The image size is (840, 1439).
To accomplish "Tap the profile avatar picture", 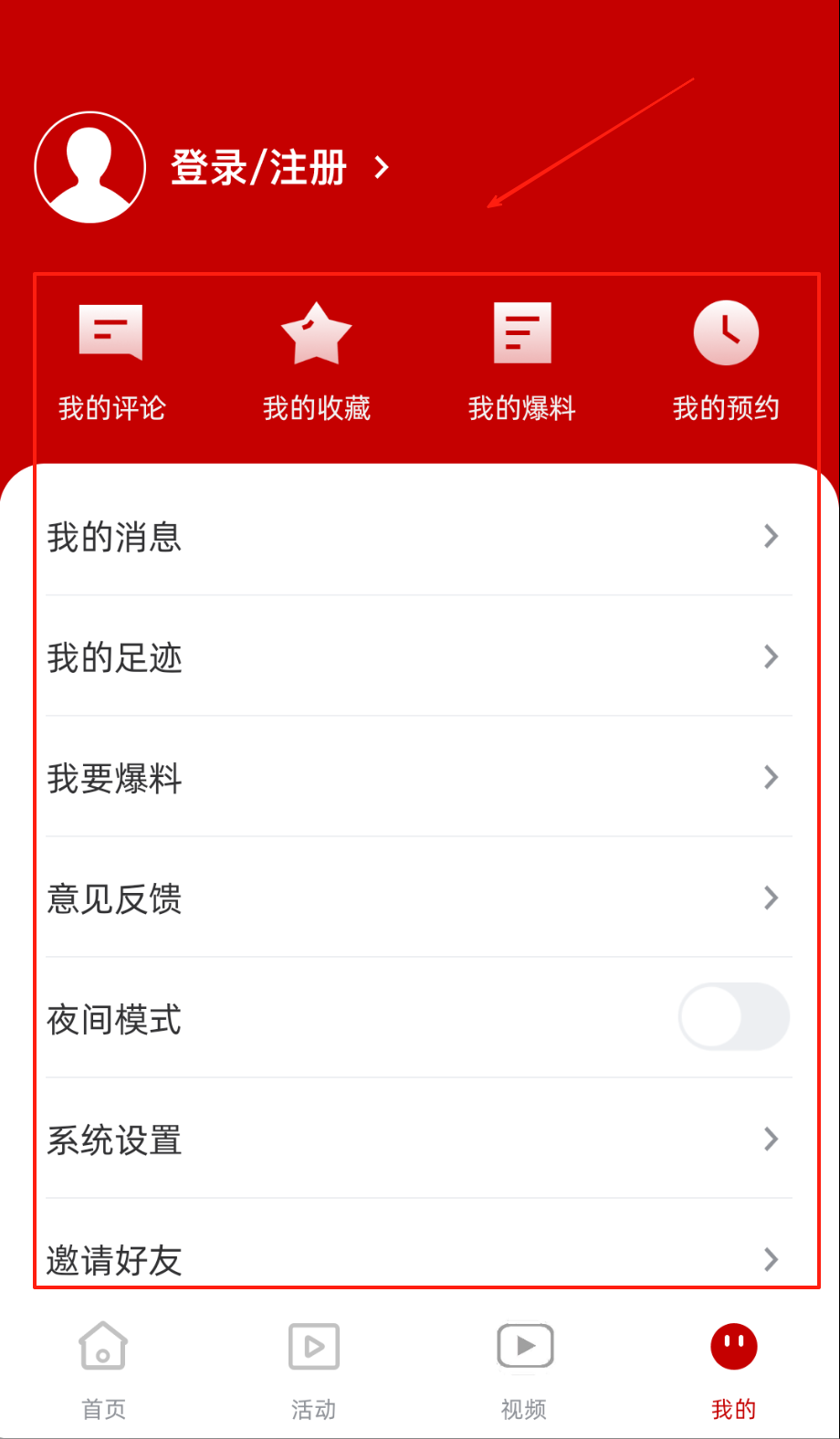I will pos(89,167).
